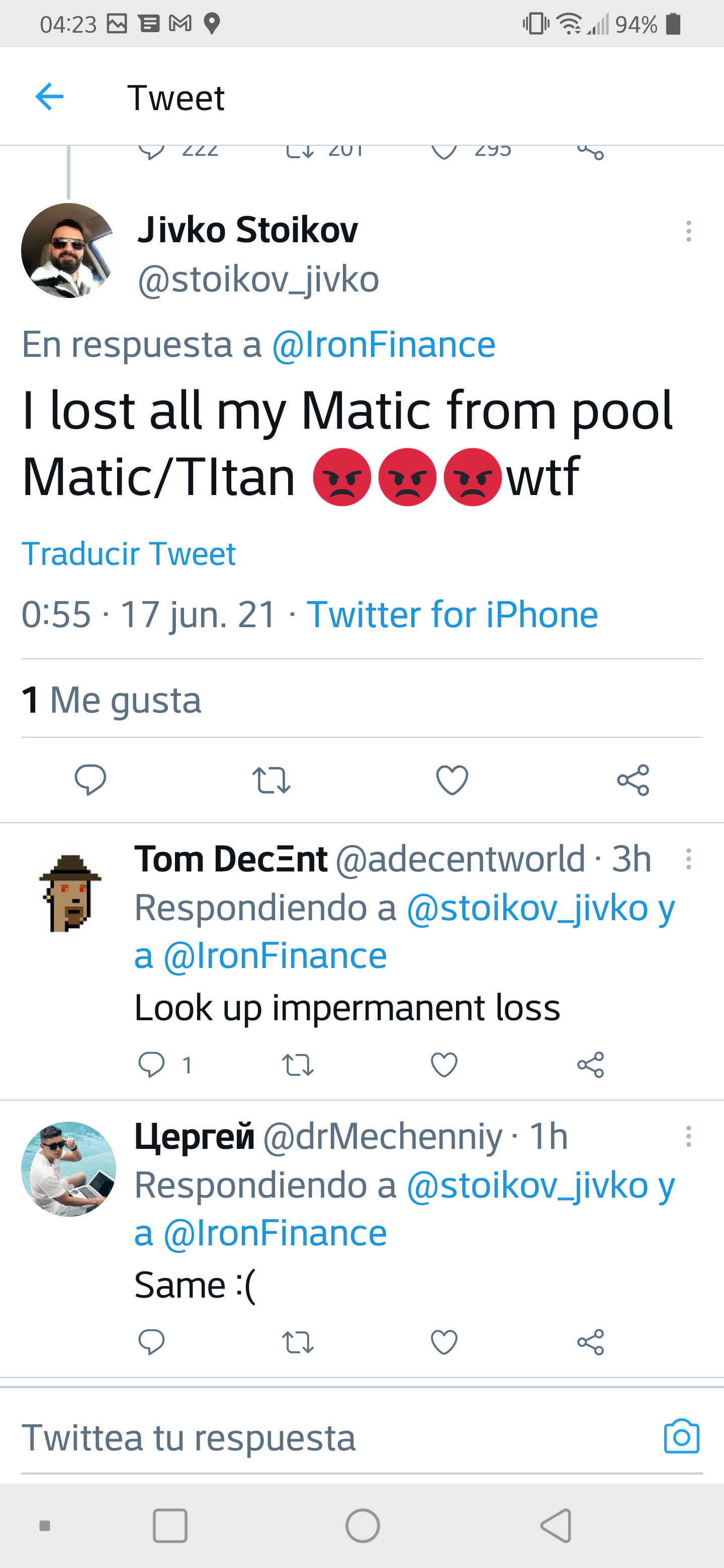This screenshot has width=724, height=1568.
Task: Open Tom DecΞnt's avatar
Action: point(69,893)
